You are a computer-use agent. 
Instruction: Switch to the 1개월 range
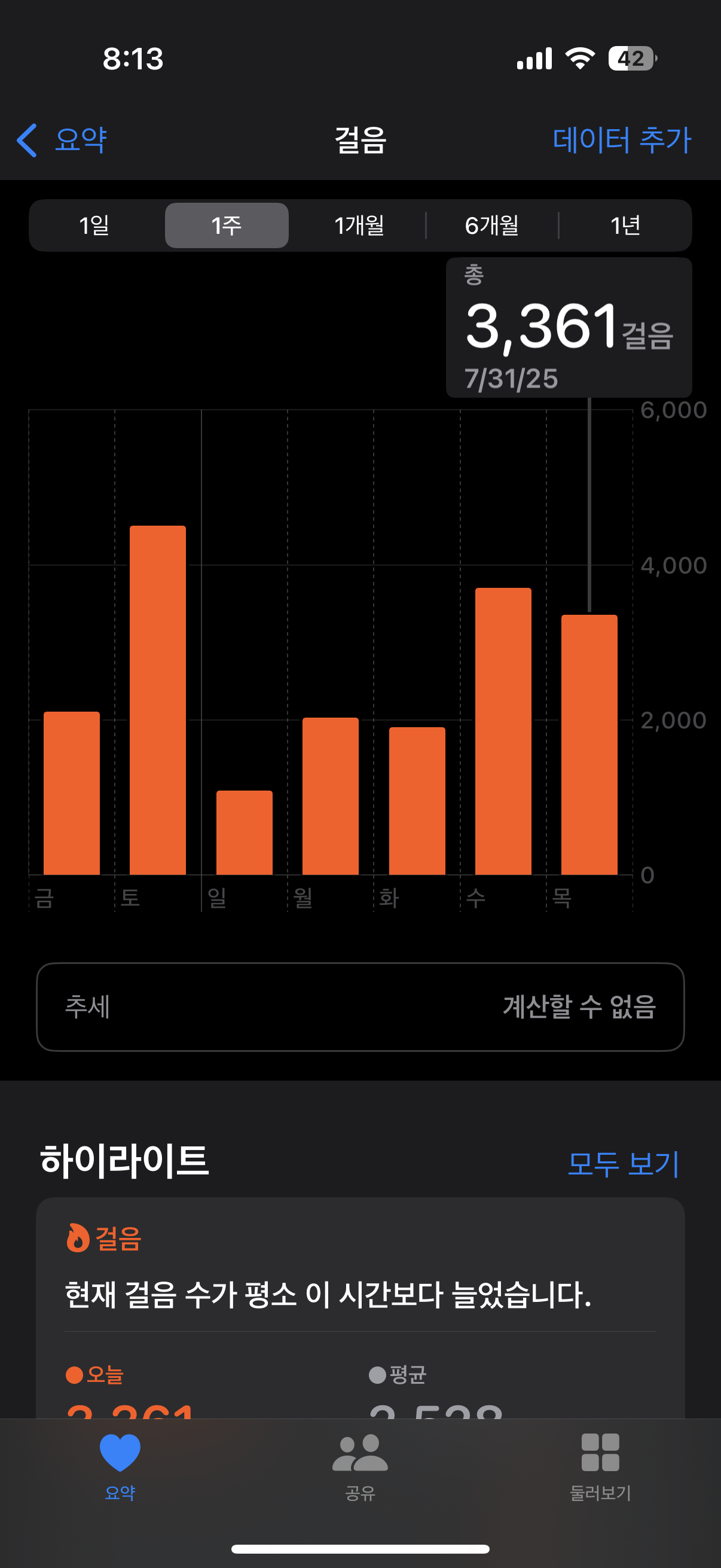coord(359,225)
